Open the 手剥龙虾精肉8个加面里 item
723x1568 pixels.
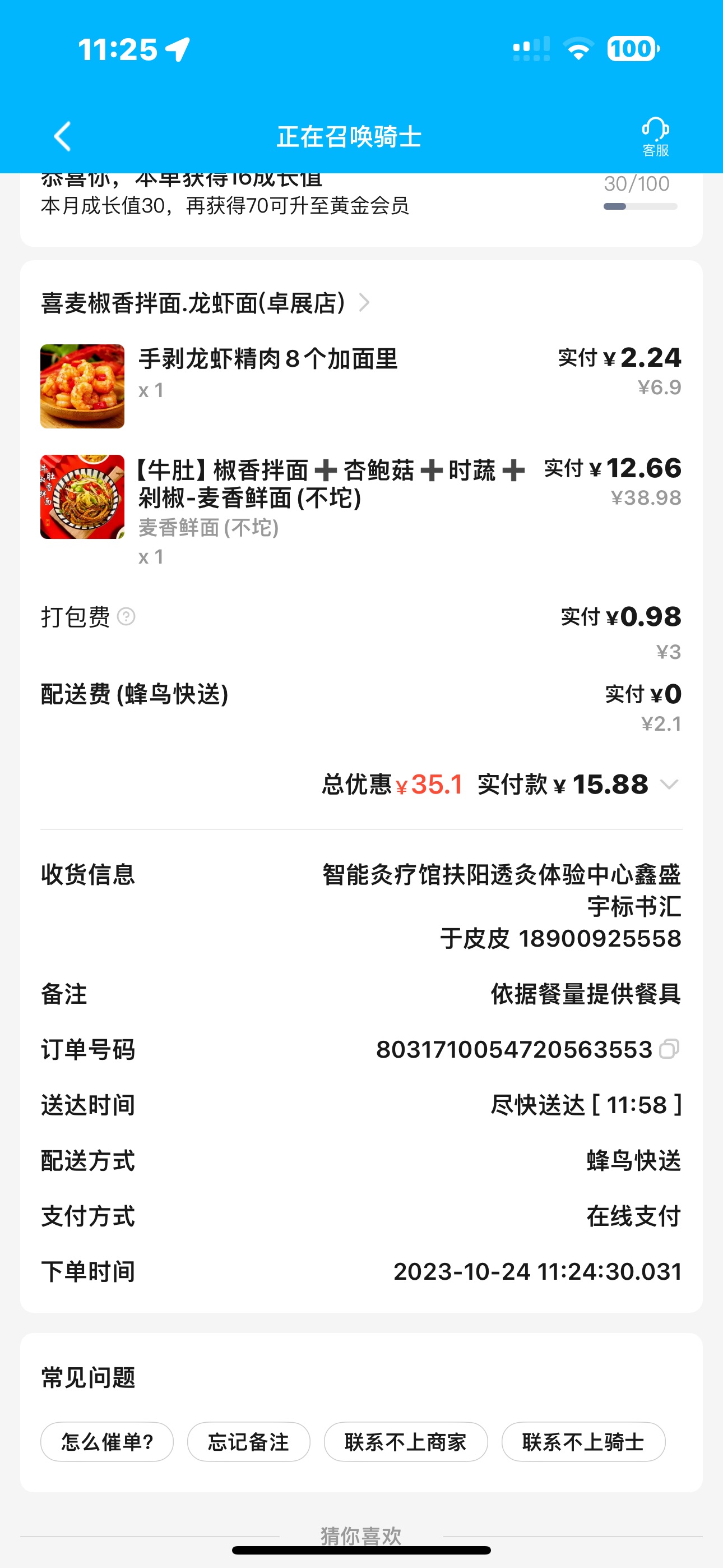tap(268, 359)
